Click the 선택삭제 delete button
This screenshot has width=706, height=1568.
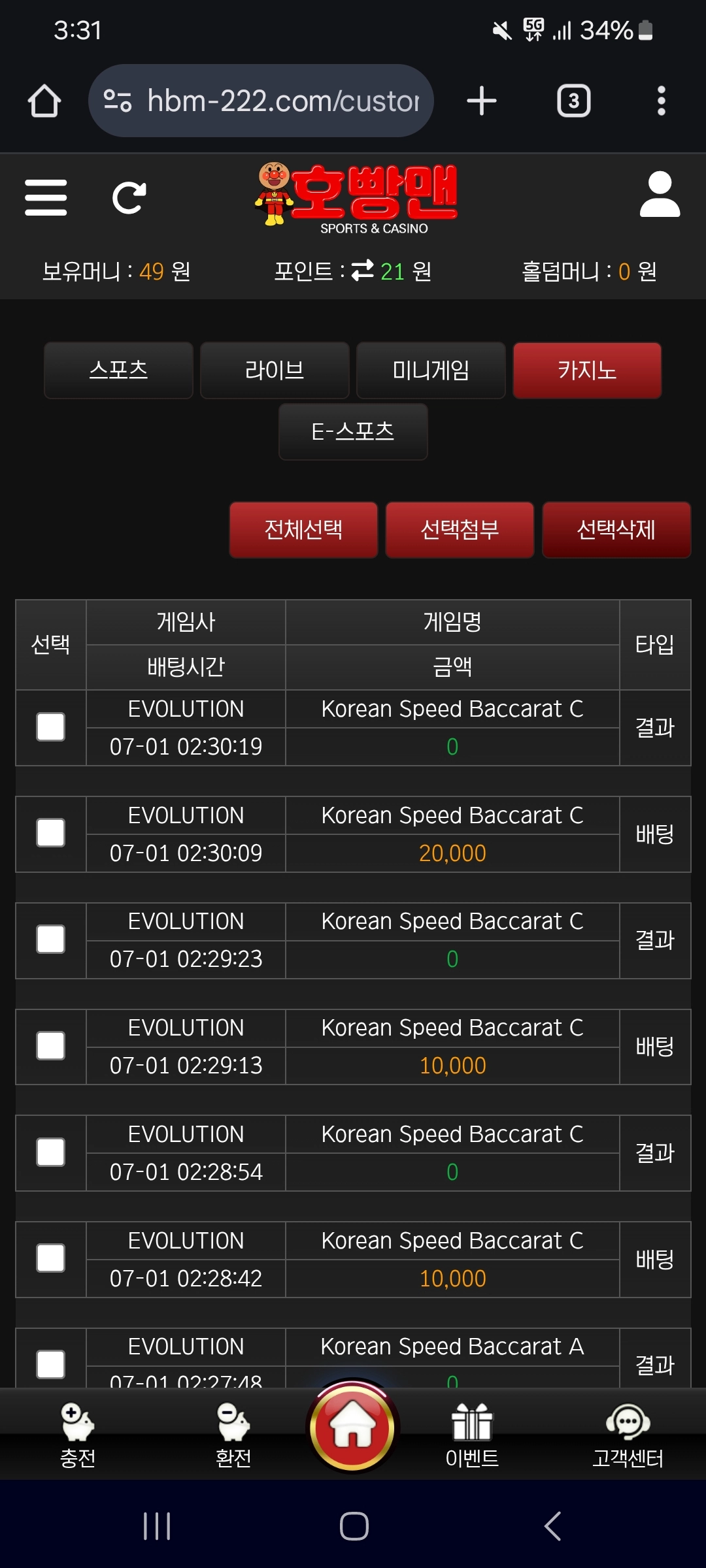[x=615, y=530]
